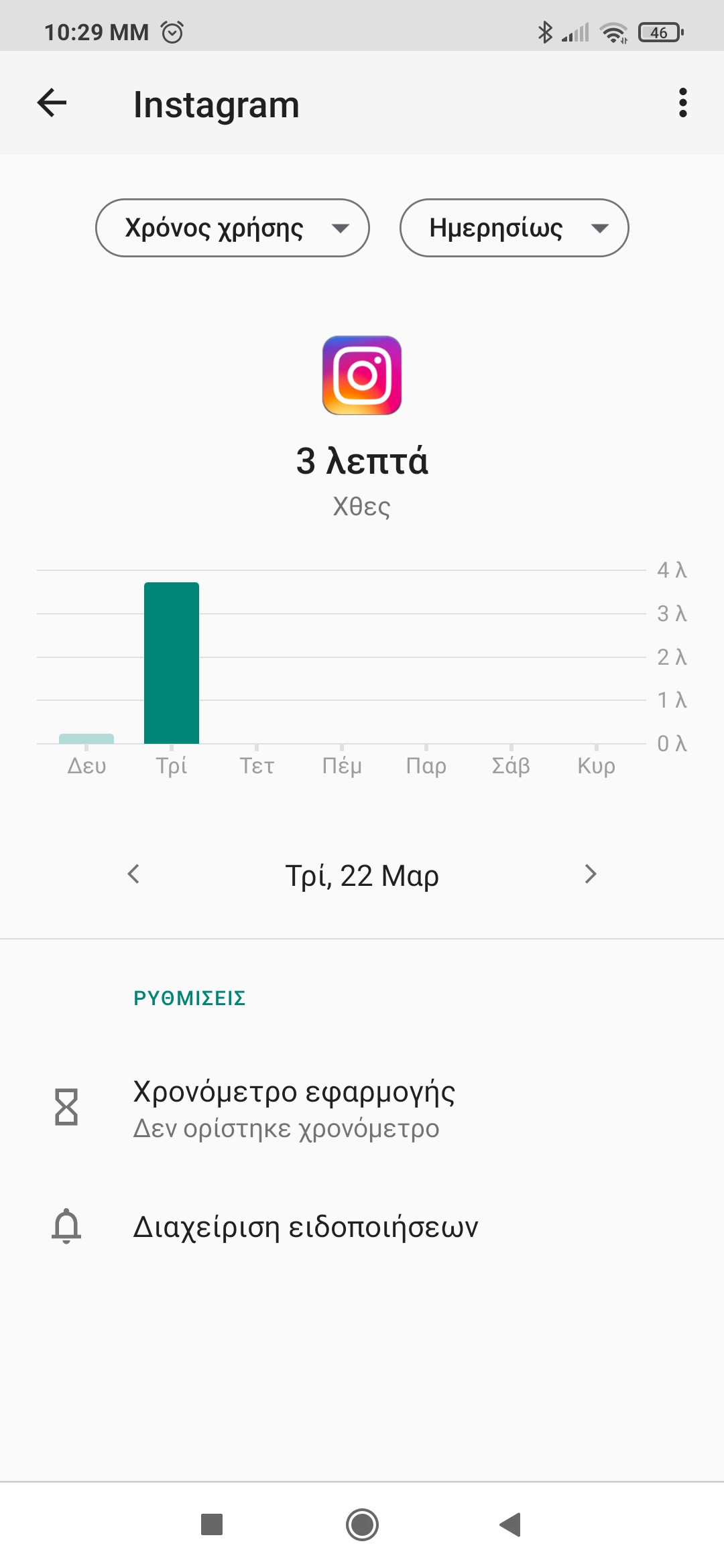Go to the previous day
Viewport: 724px width, 1568px height.
point(133,874)
